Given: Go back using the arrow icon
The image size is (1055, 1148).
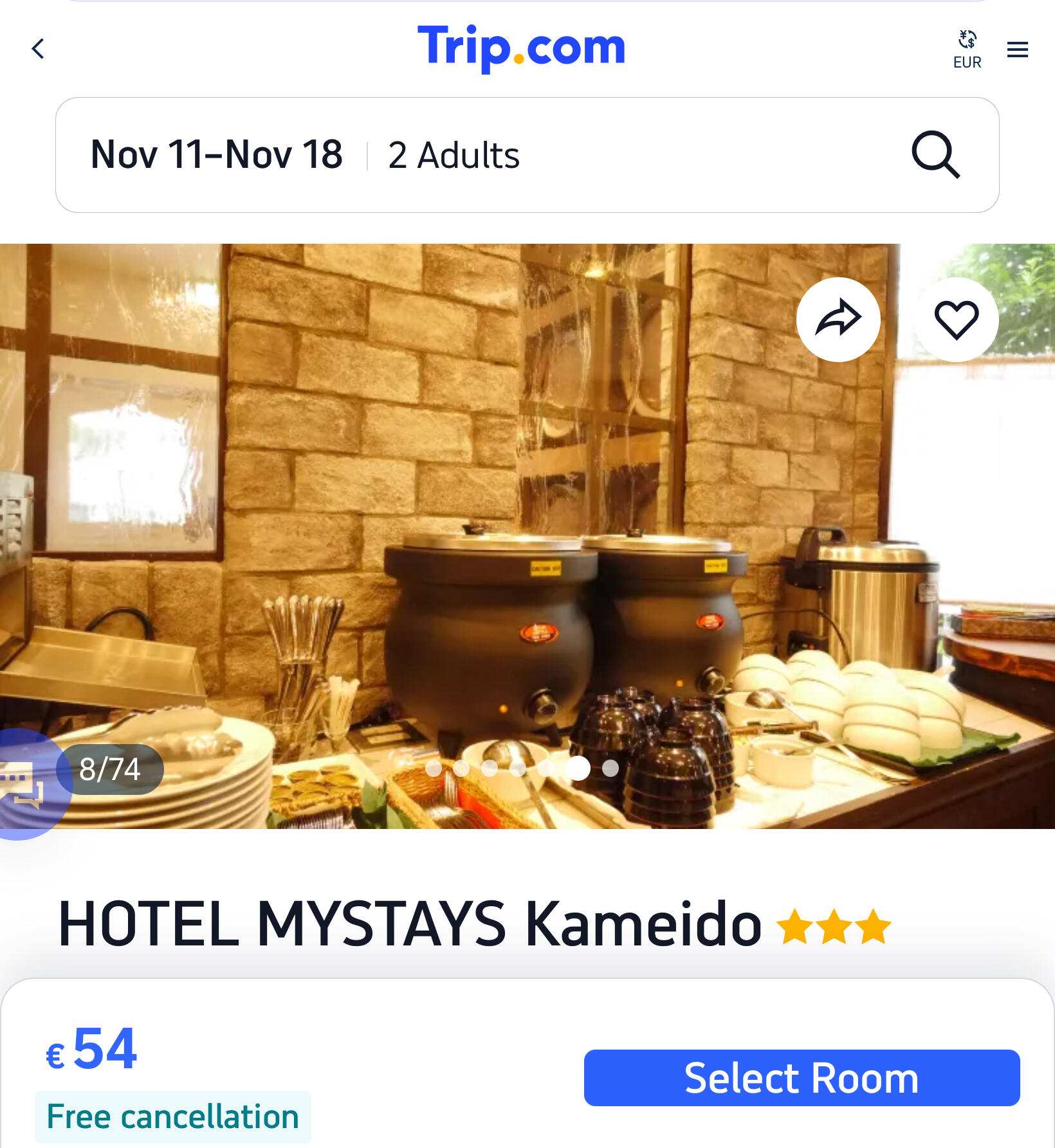Looking at the screenshot, I should (39, 49).
